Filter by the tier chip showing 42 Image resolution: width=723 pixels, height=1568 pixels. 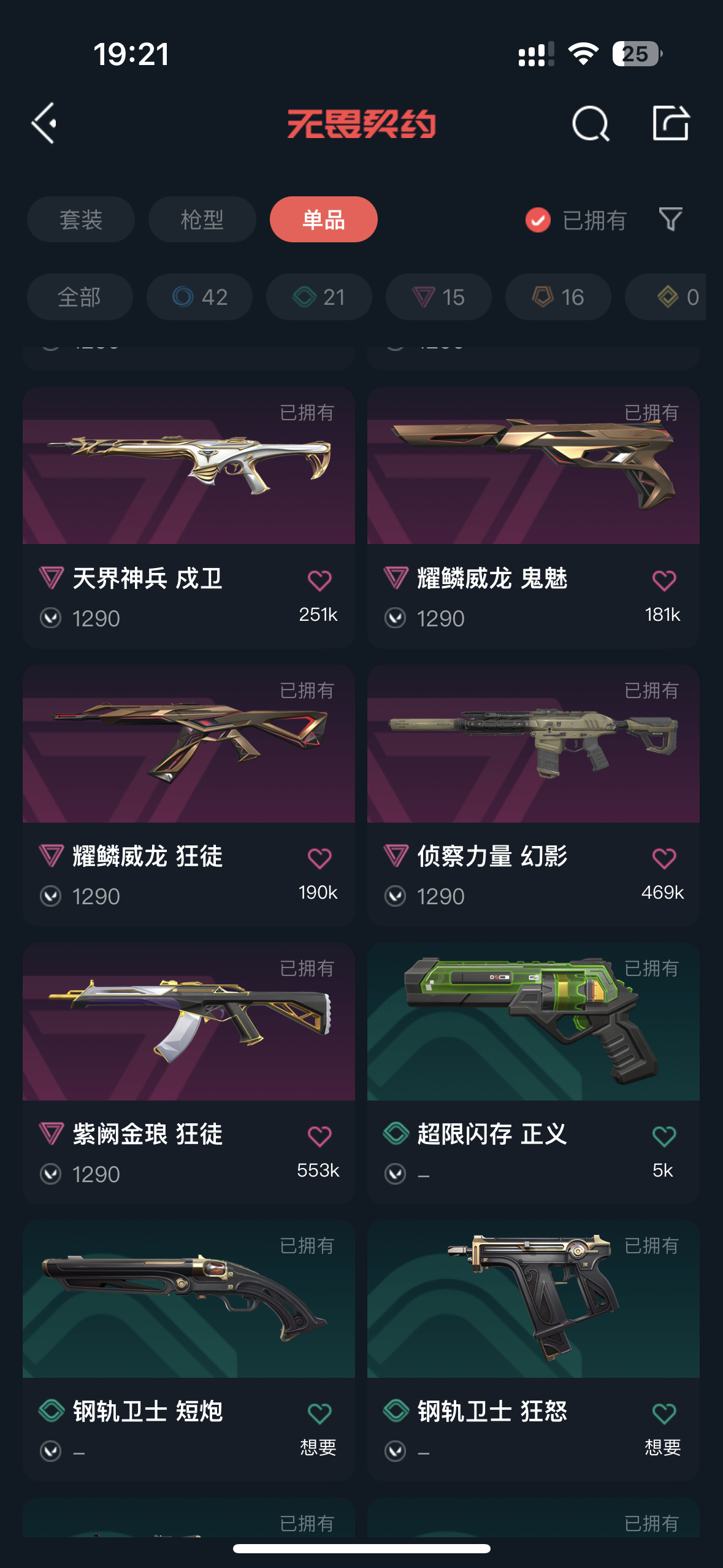click(x=199, y=297)
